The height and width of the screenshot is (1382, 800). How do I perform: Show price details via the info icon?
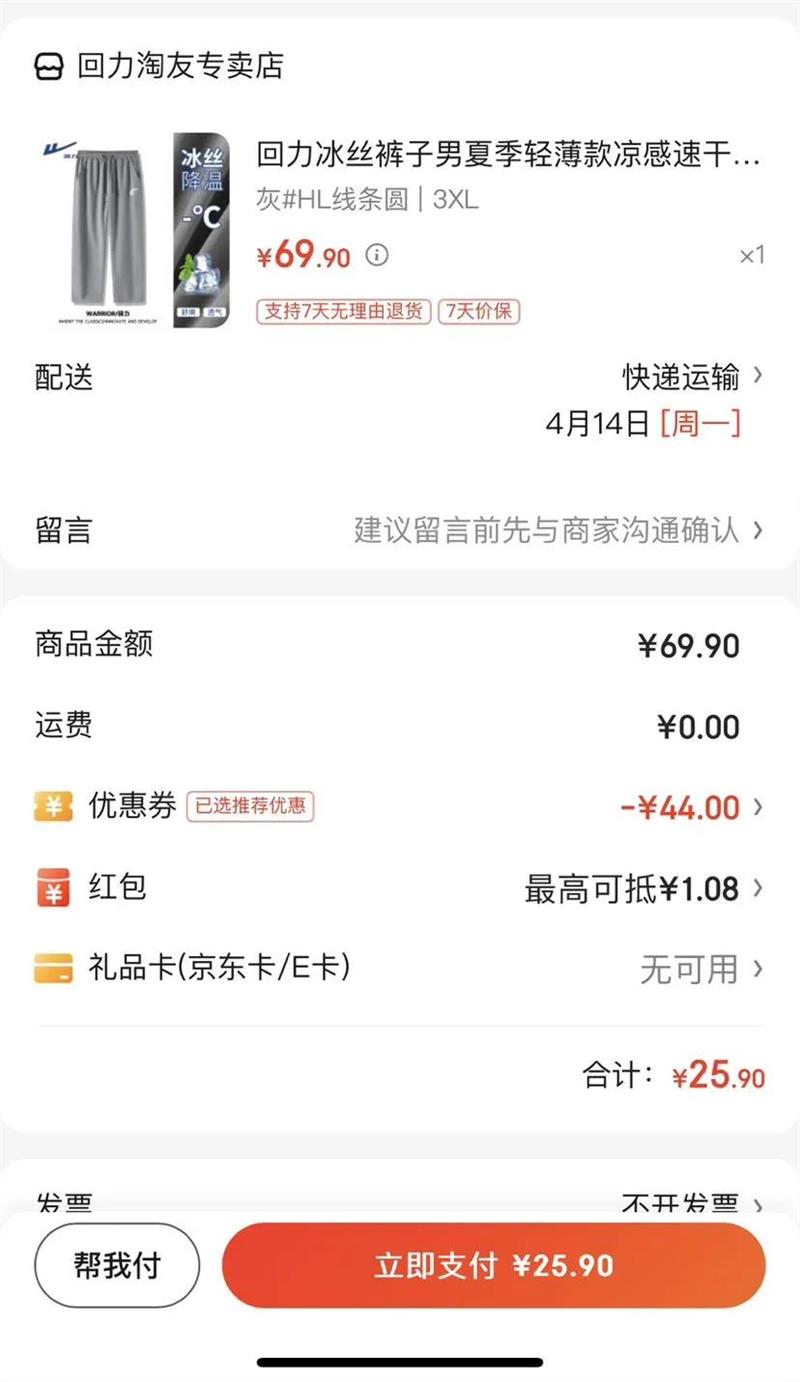[x=376, y=255]
